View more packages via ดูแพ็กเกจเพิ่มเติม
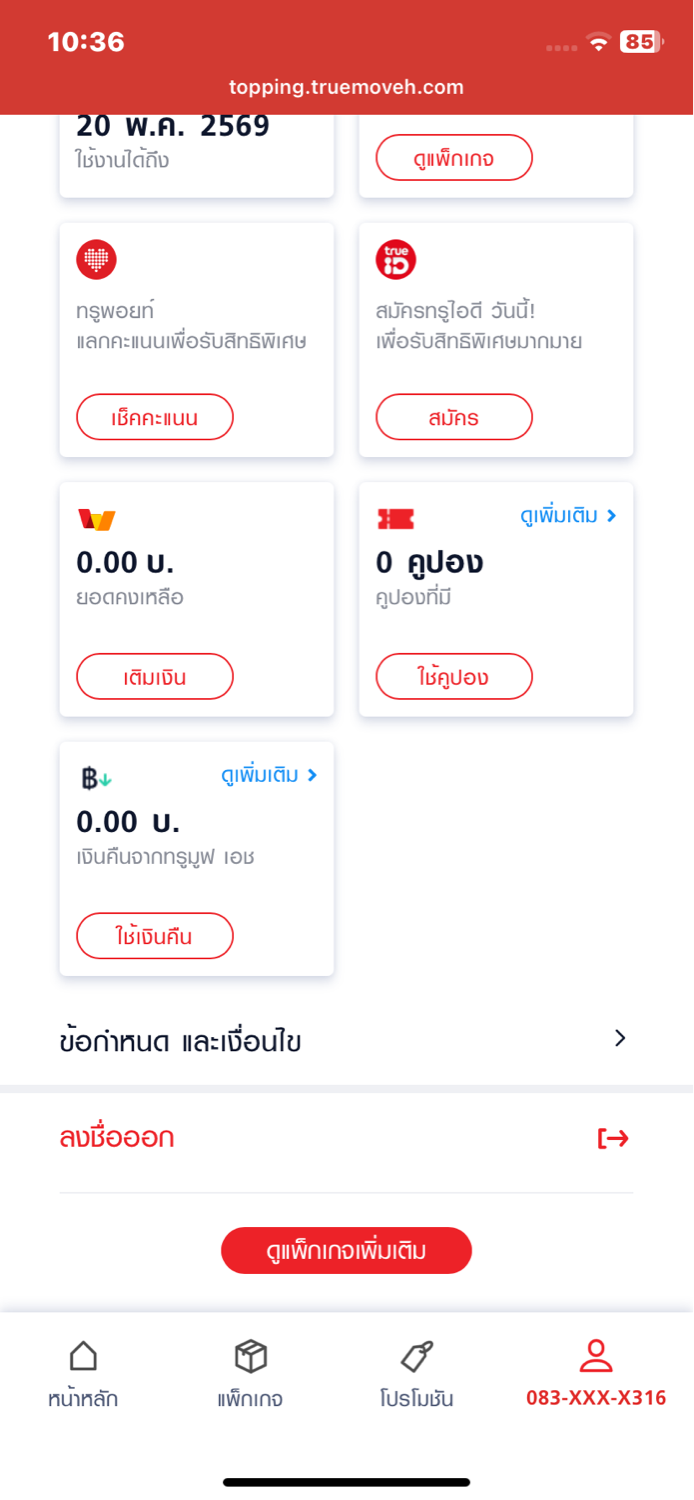 pos(346,1250)
